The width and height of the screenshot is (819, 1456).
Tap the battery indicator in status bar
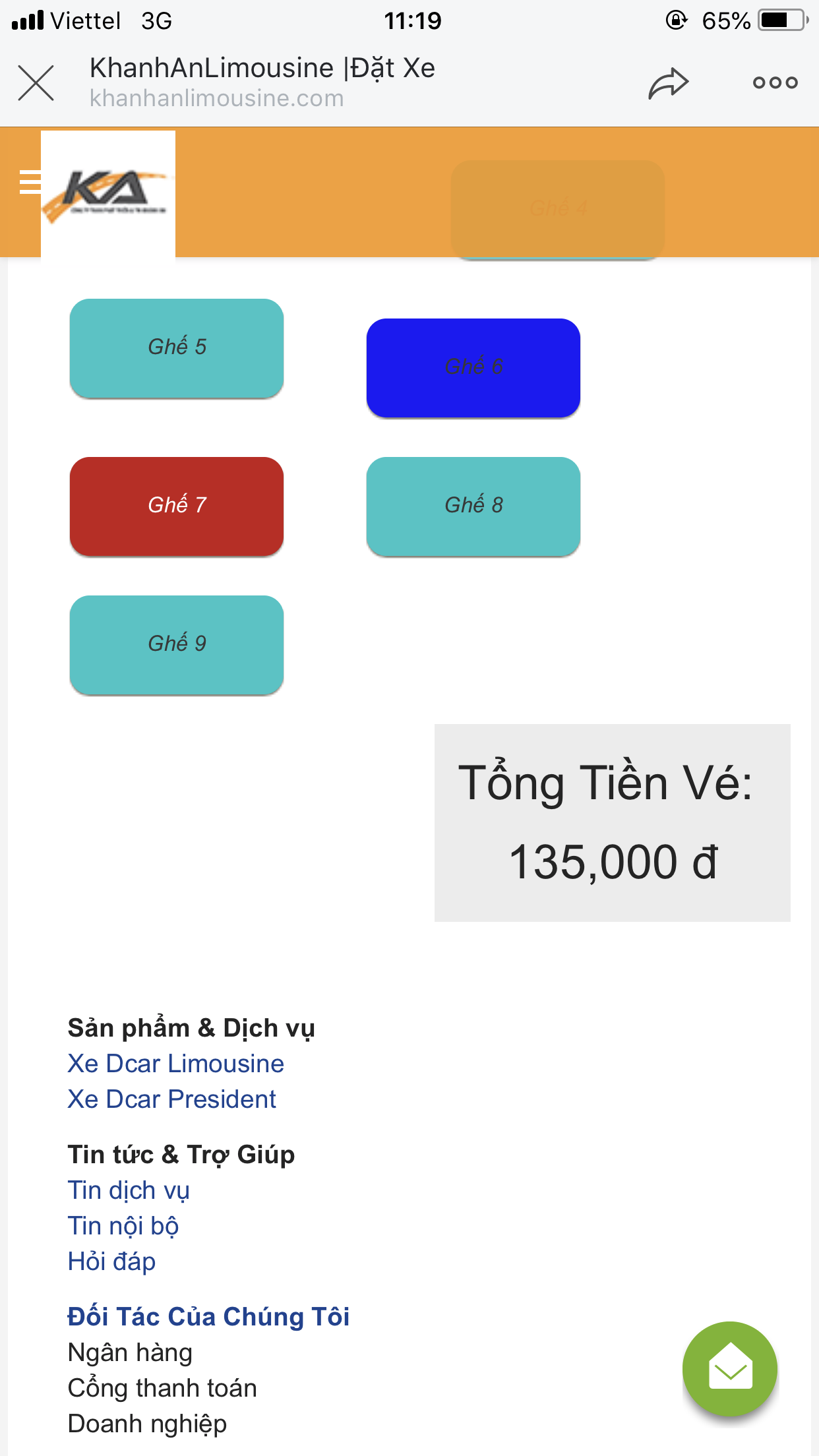[780, 20]
